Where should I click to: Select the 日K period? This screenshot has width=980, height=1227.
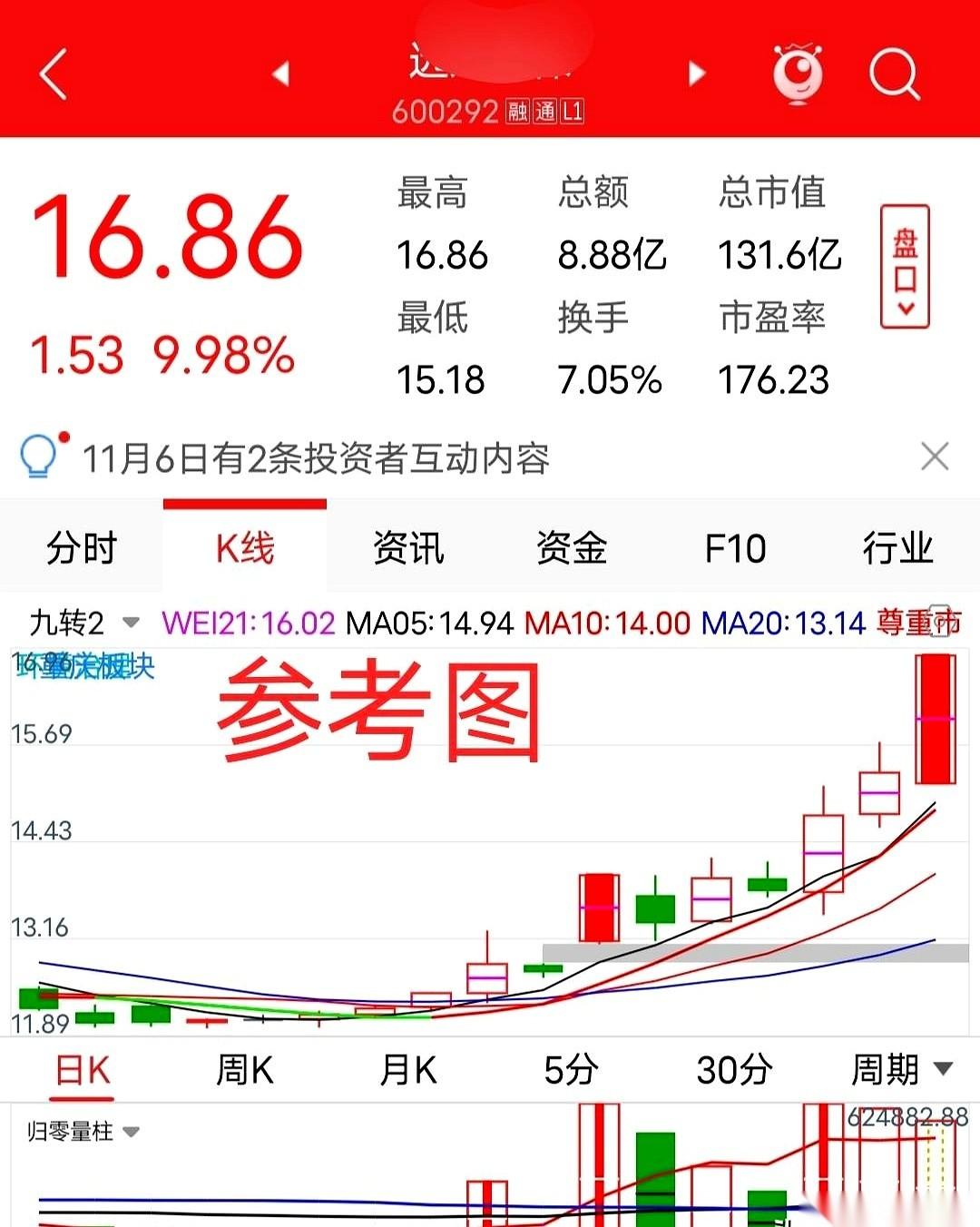point(82,1071)
